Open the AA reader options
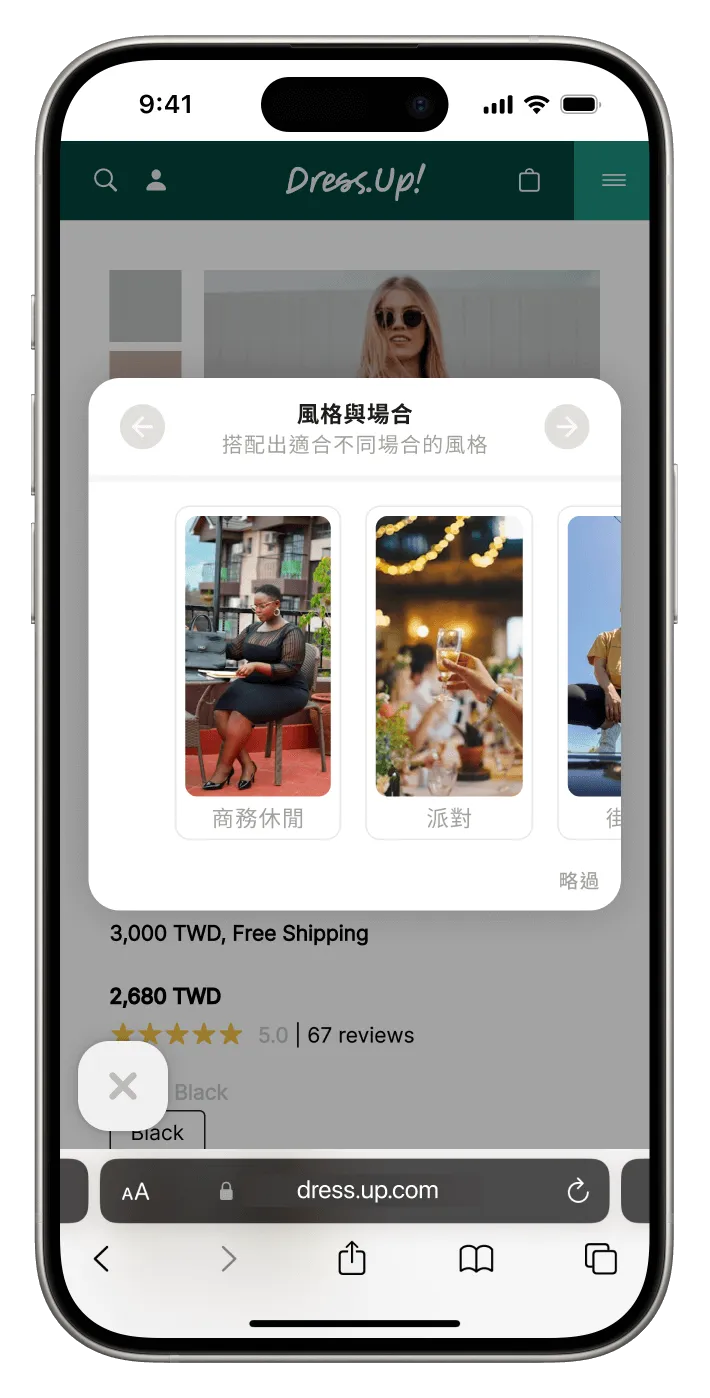The width and height of the screenshot is (710, 1398). click(135, 1192)
